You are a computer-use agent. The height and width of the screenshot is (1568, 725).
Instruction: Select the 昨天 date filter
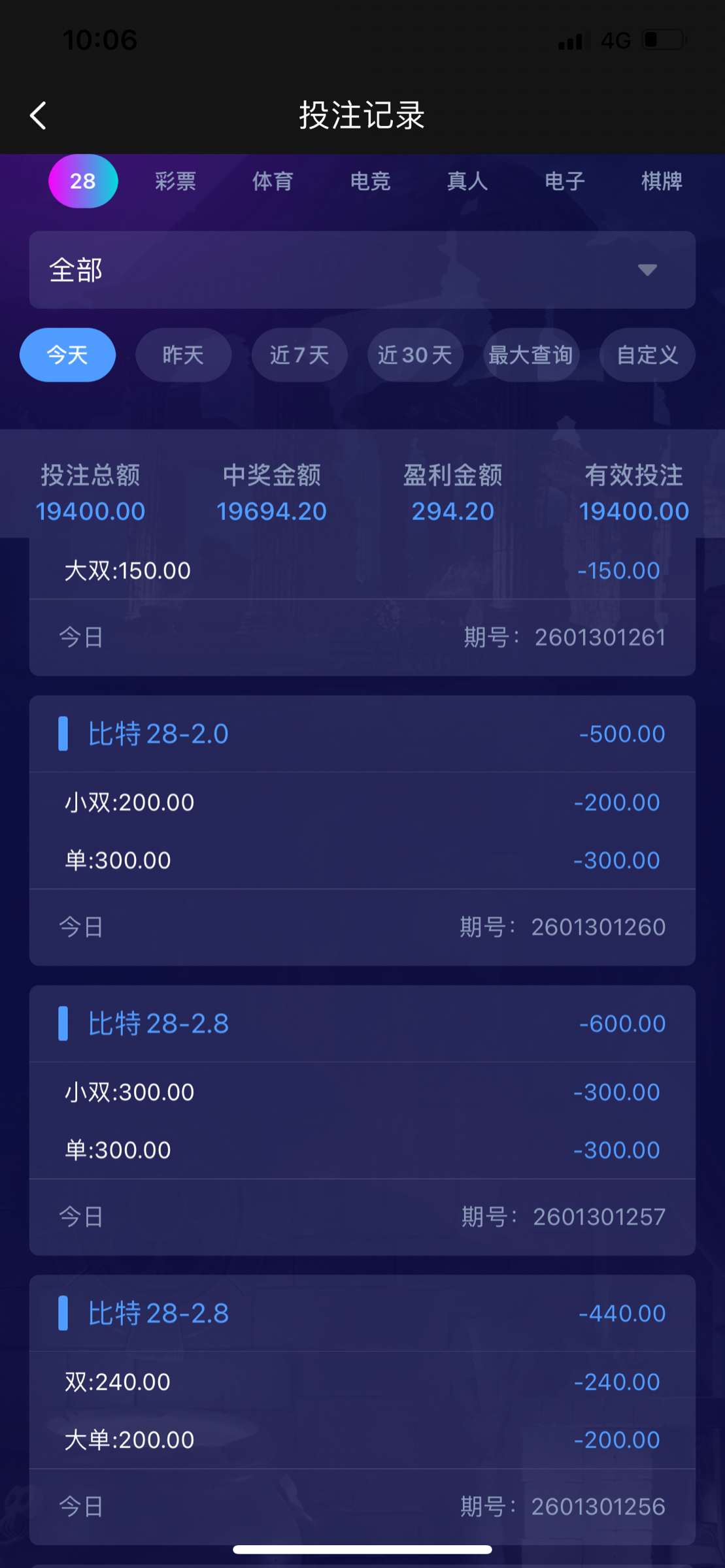183,355
